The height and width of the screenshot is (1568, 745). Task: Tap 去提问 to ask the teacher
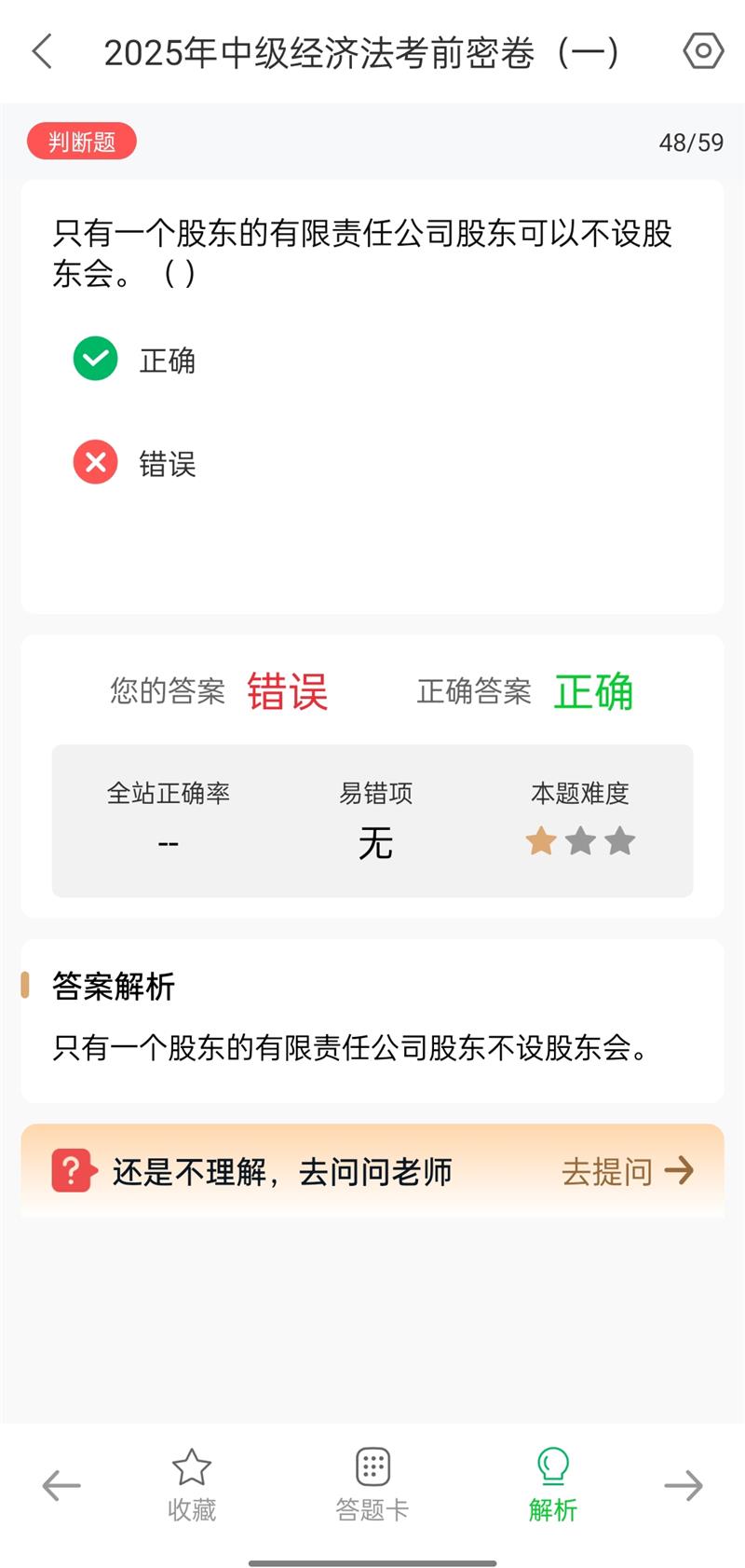(628, 1171)
